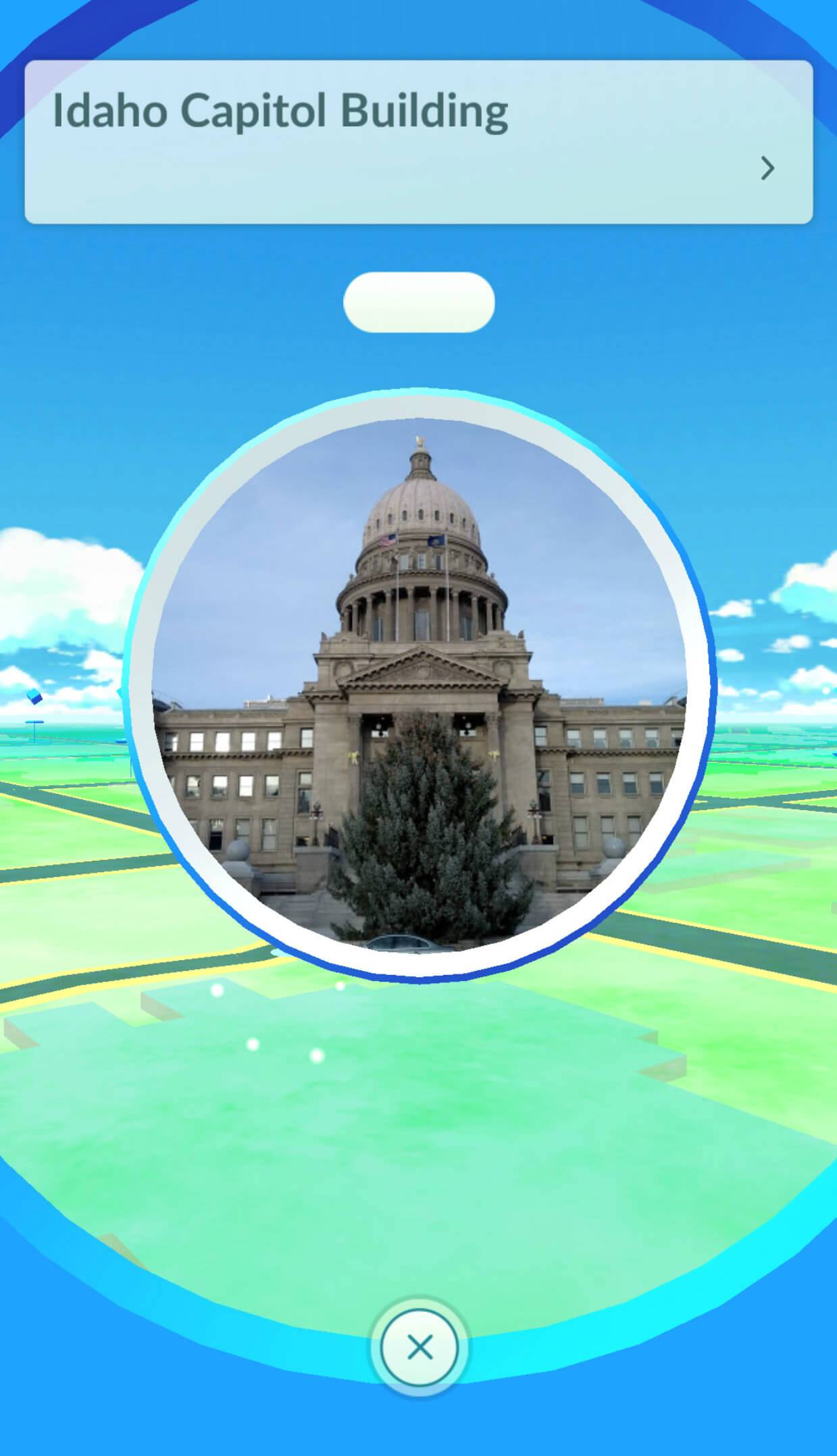Tap the Idaho Capitol photo disc
The height and width of the screenshot is (1456, 837).
(x=420, y=684)
